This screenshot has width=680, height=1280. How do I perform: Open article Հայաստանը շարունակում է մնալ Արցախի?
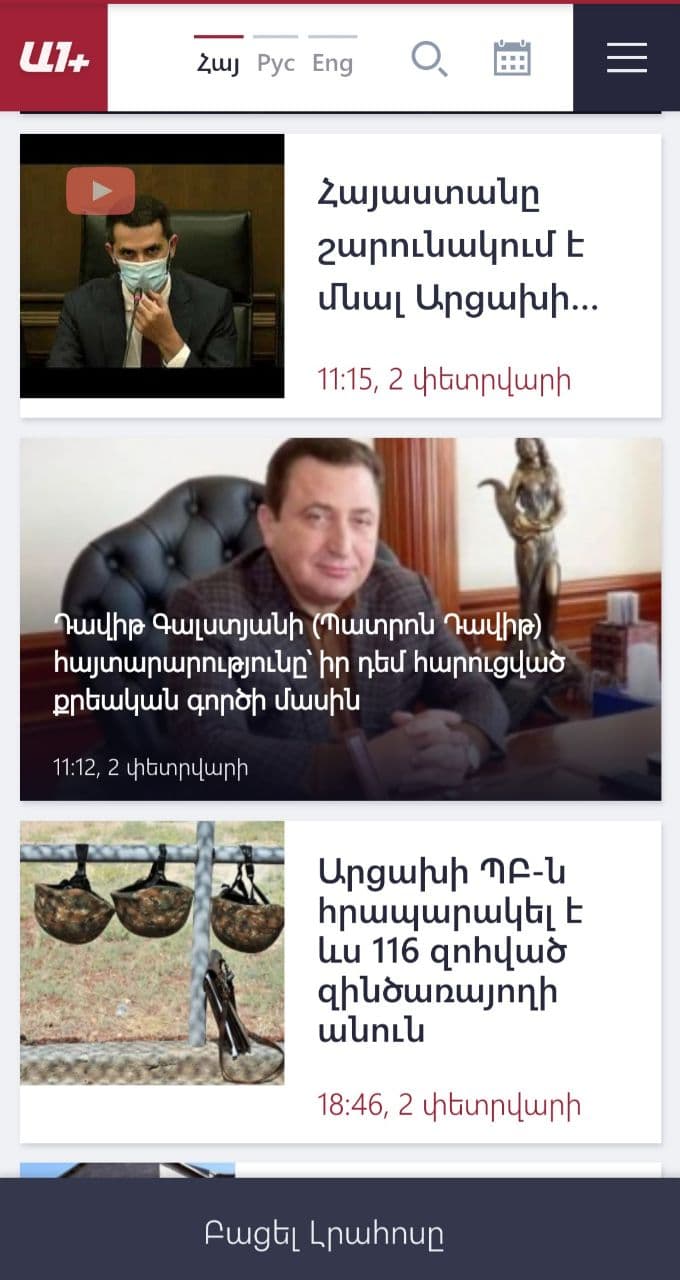point(457,246)
